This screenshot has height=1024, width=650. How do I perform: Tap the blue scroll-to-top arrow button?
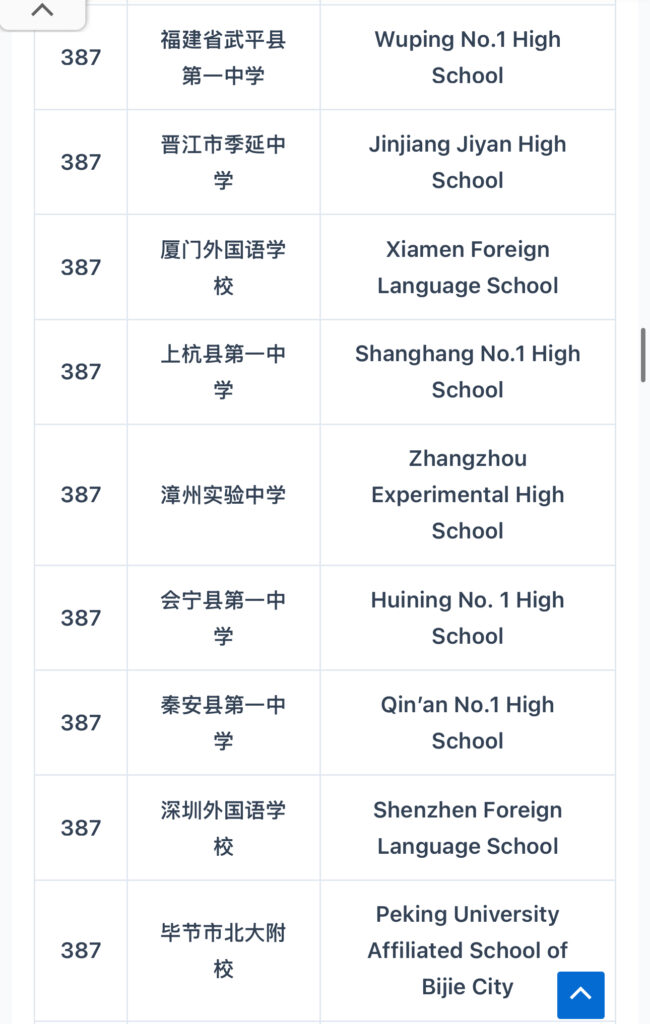click(580, 994)
